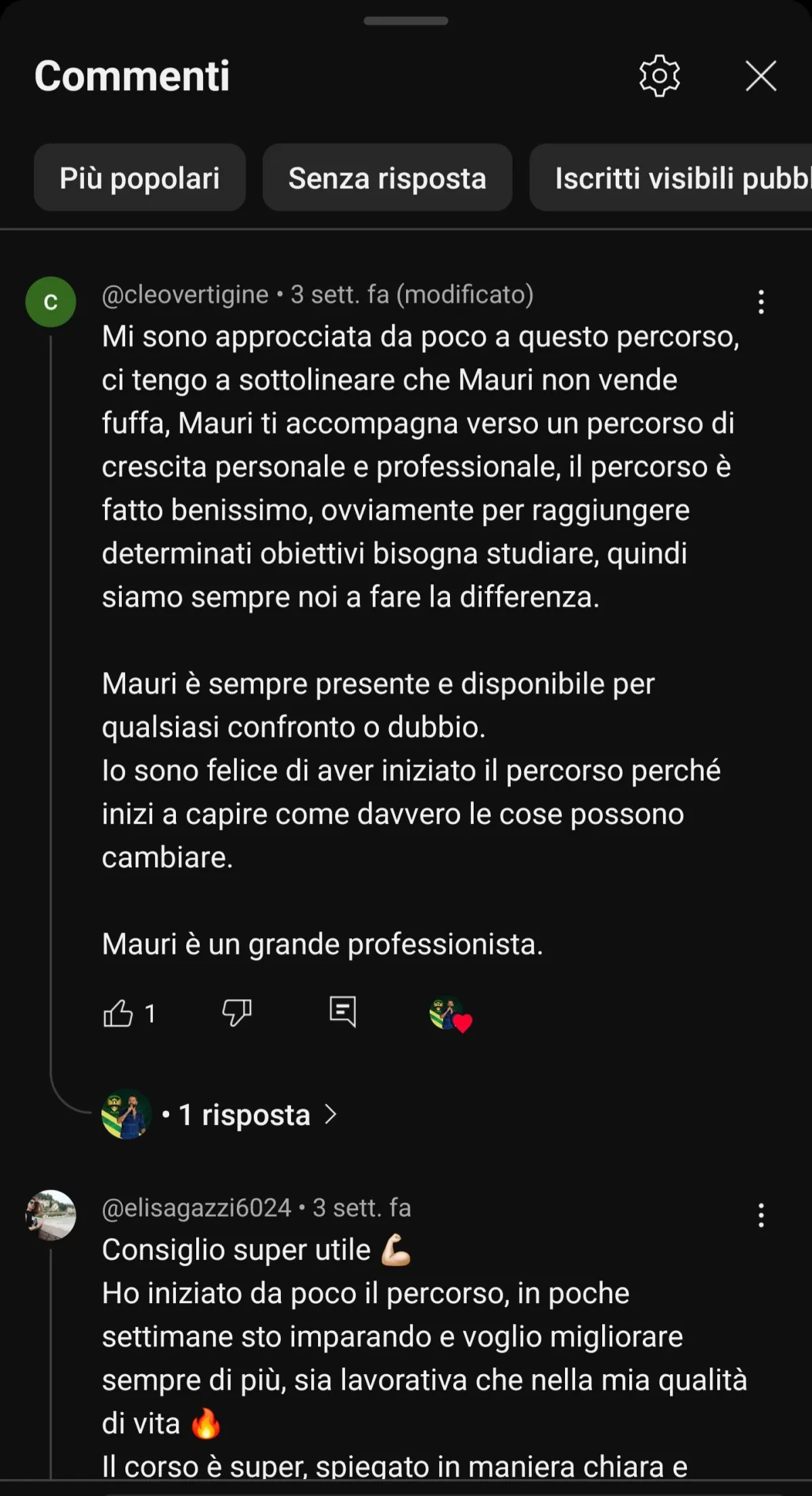Open @elisagazzi6024's profile avatar
The image size is (812, 1496).
click(x=51, y=1215)
